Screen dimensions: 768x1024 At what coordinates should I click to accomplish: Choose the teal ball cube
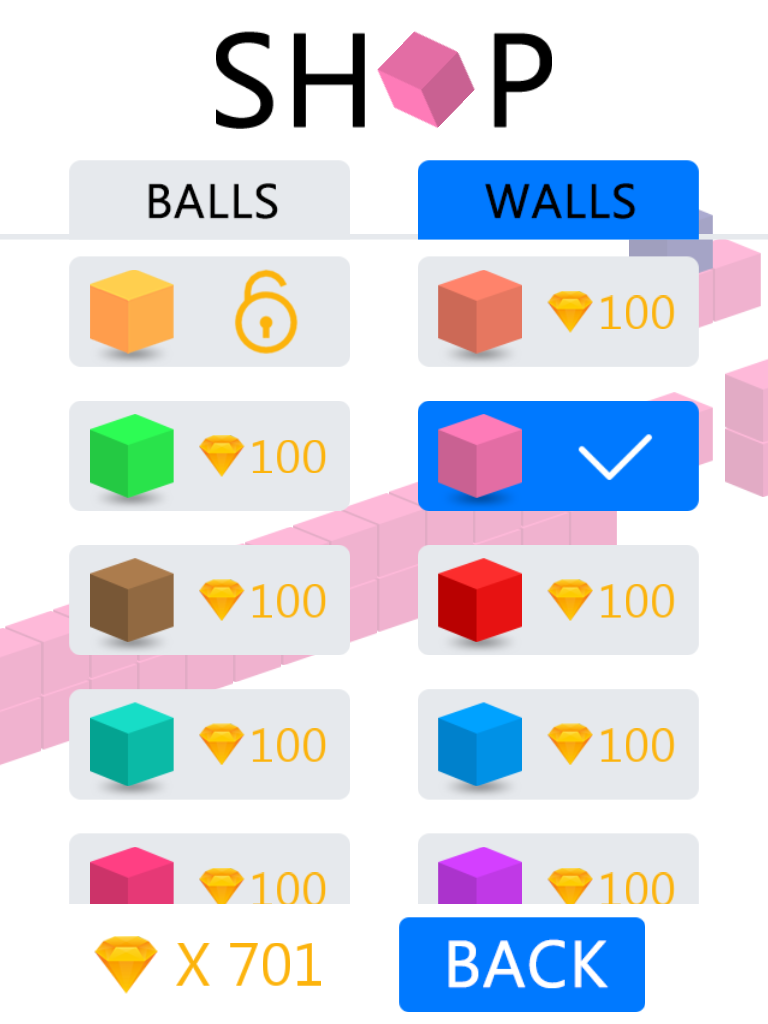[208, 745]
